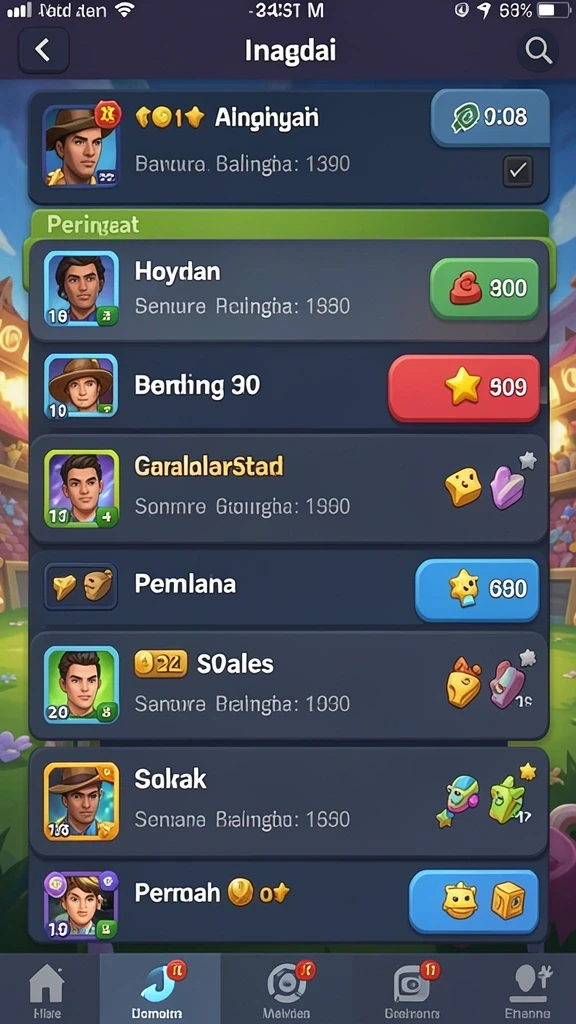Open the GaralolarStad player row

(x=288, y=488)
